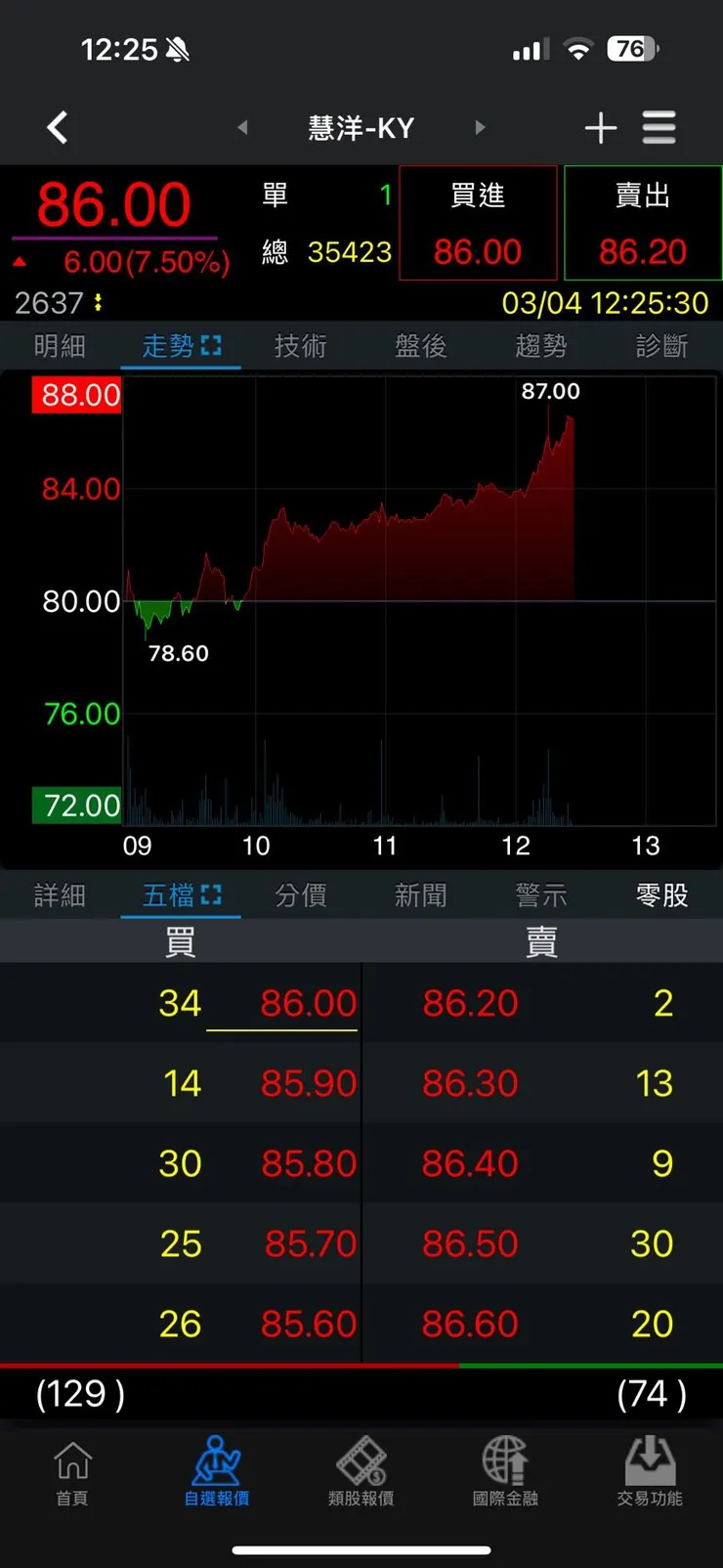The image size is (723, 1568).
Task: Add 慧洋-KY with the plus icon
Action: point(600,128)
